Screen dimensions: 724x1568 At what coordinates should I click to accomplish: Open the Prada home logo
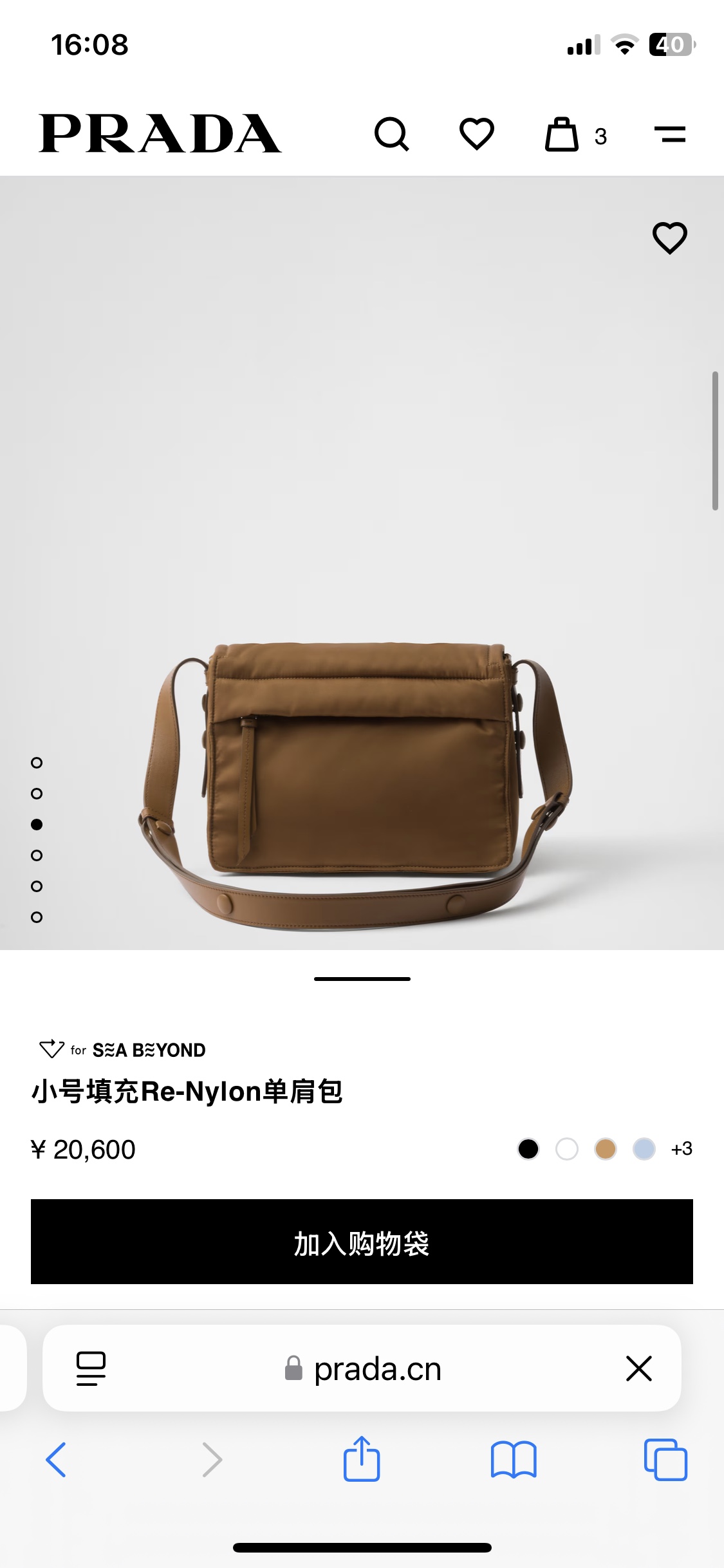(x=160, y=134)
